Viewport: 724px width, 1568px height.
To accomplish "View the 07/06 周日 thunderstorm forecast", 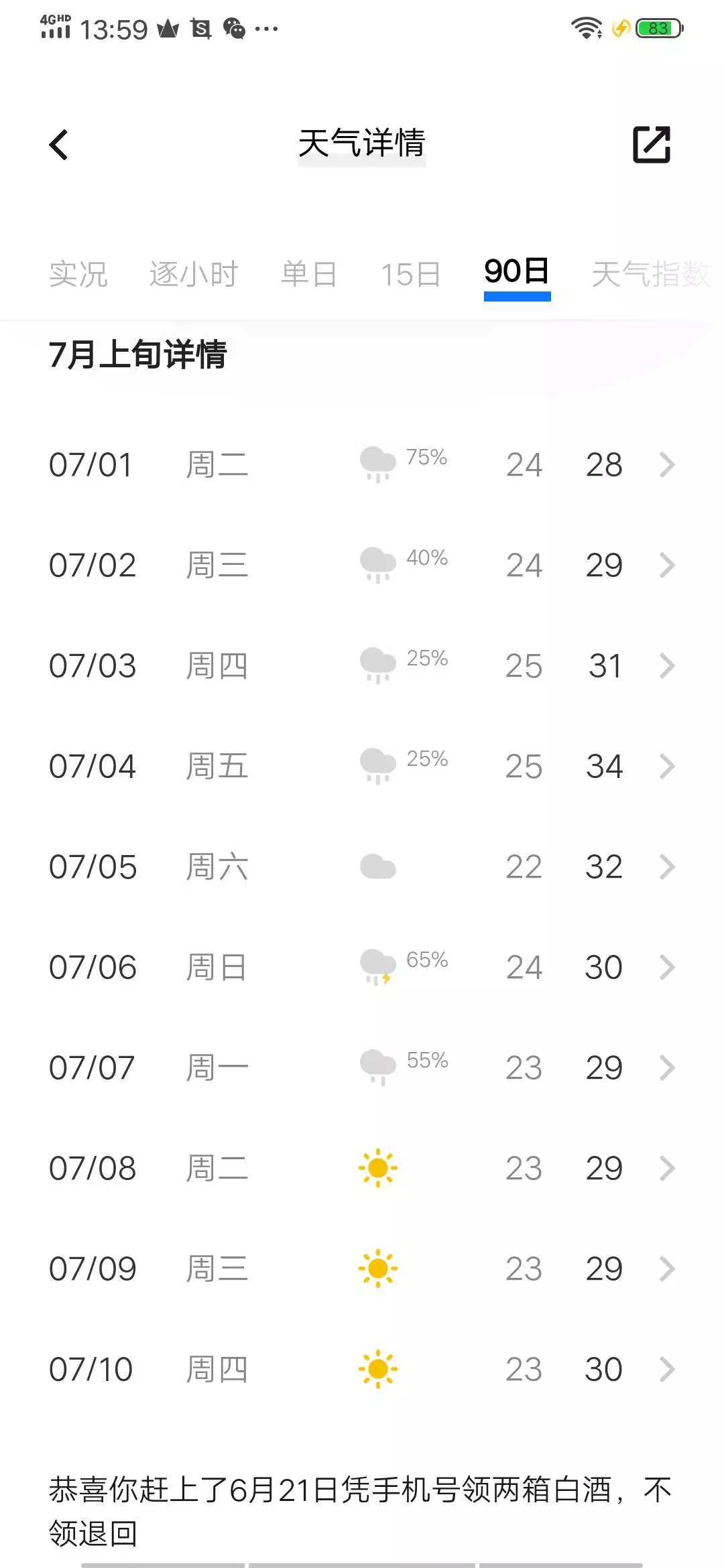I will coord(362,968).
